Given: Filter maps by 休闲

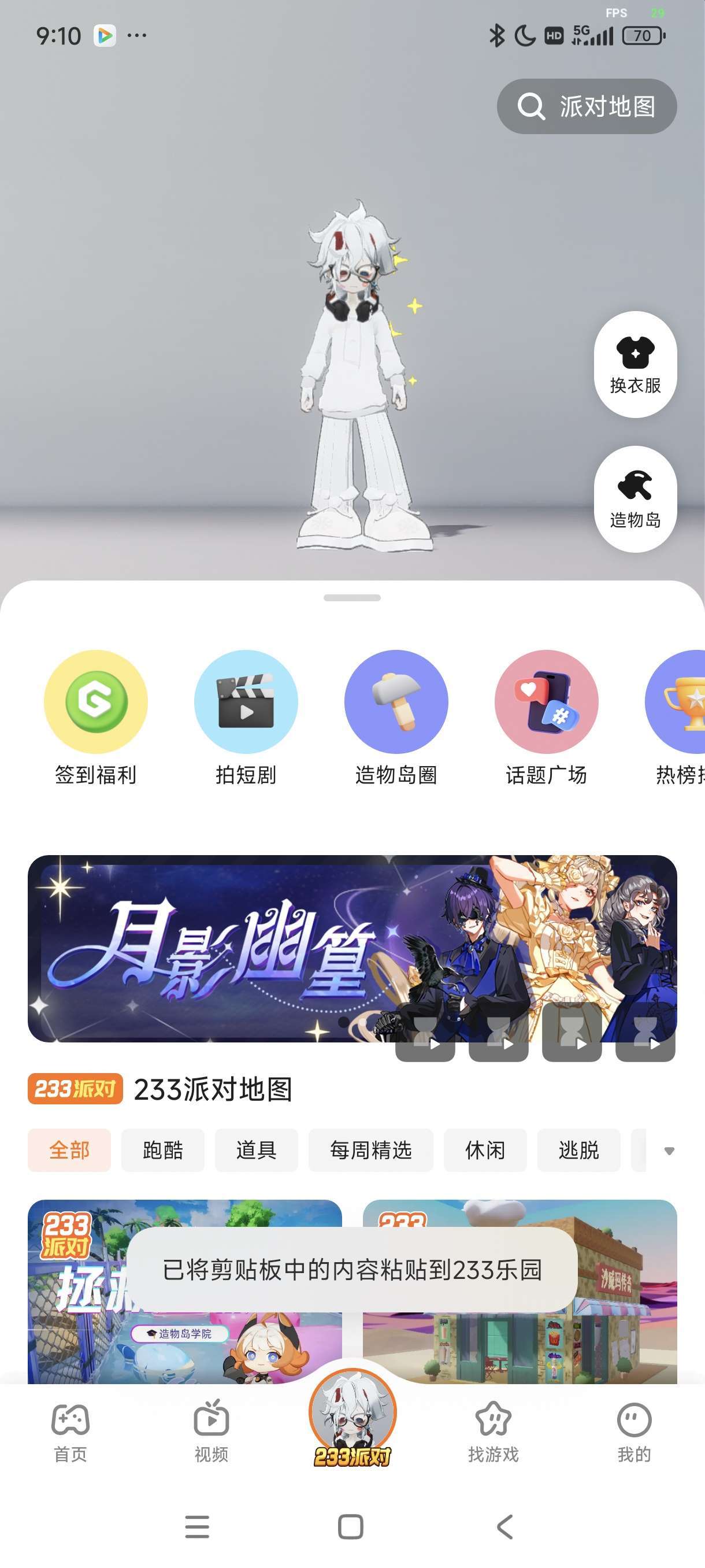Looking at the screenshot, I should click(485, 1150).
